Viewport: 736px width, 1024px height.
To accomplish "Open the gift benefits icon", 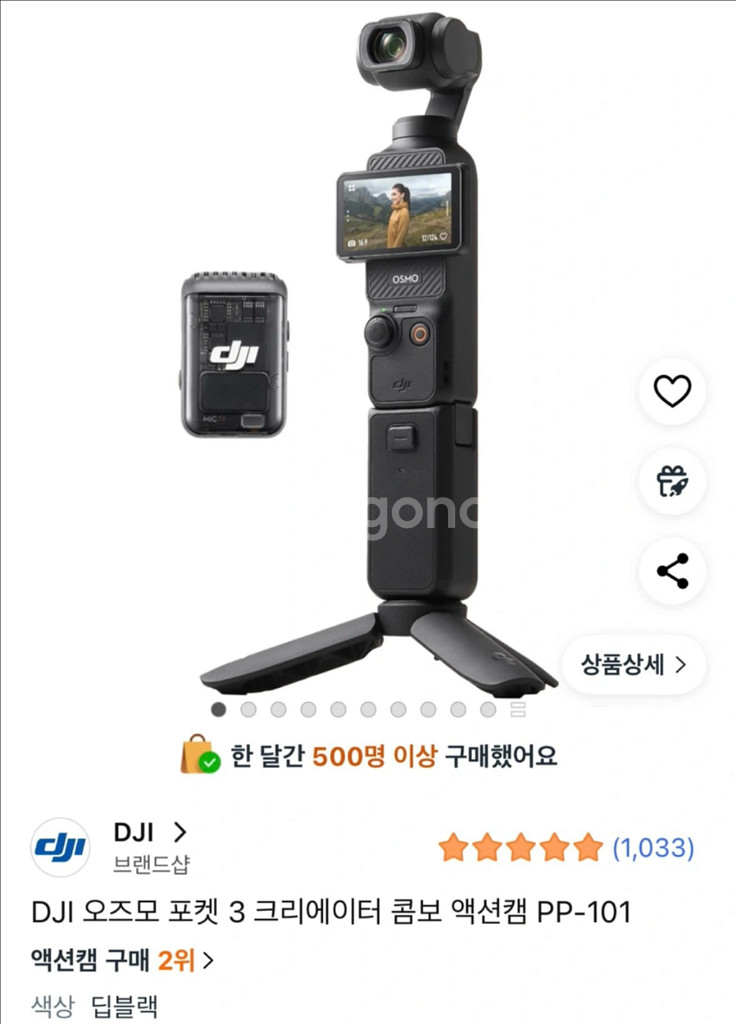I will coord(671,482).
